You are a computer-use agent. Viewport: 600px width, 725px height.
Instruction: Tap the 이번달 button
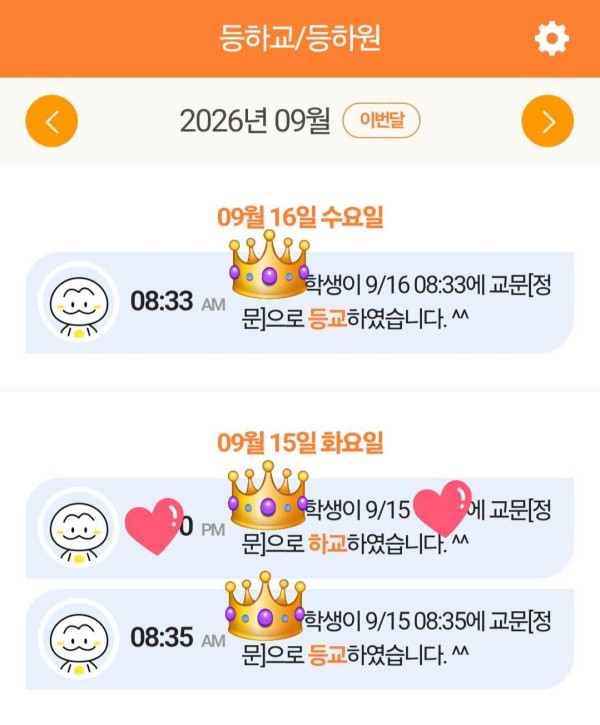(381, 121)
